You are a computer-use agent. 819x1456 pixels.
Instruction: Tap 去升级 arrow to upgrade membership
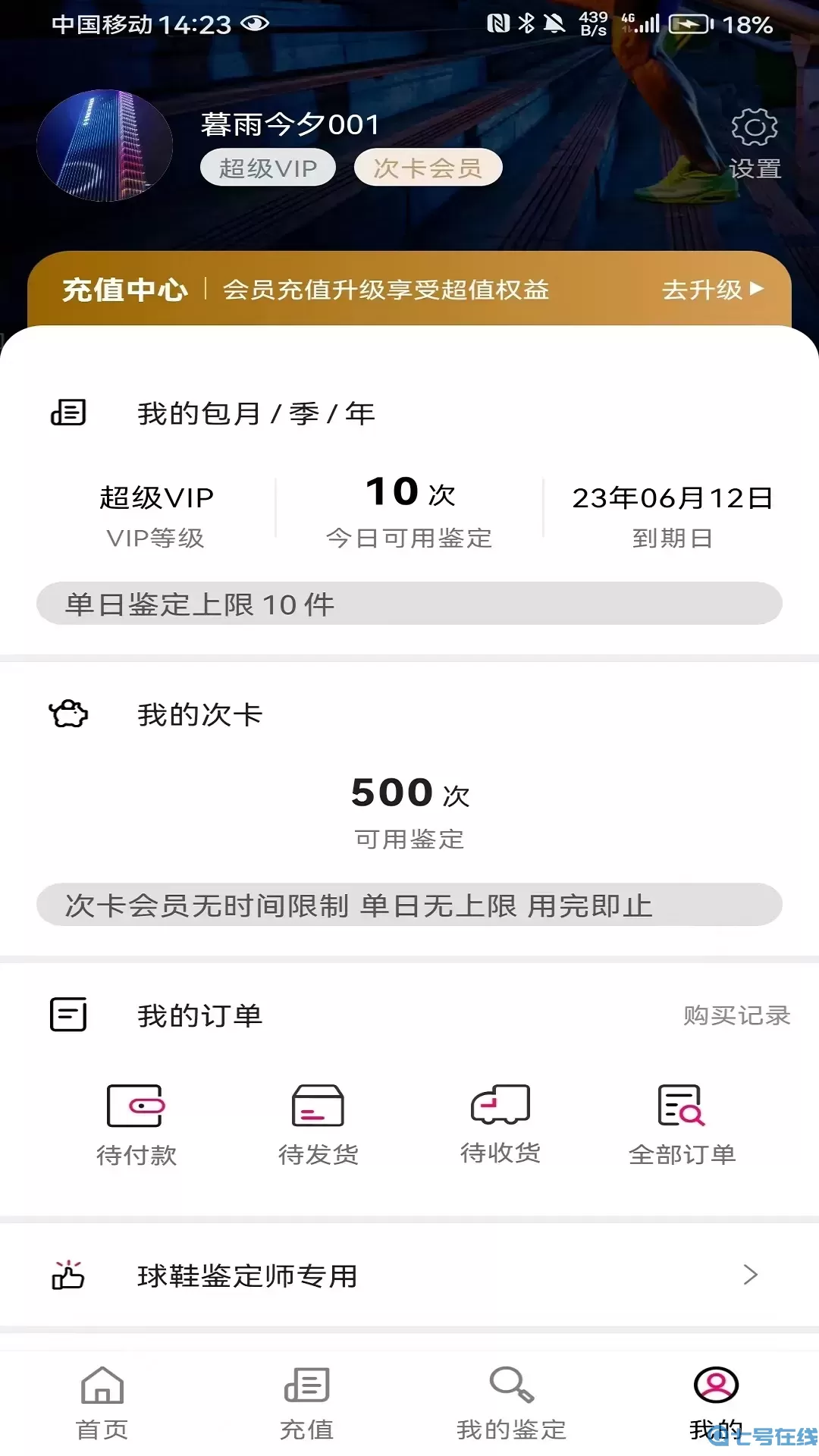pyautogui.click(x=711, y=290)
